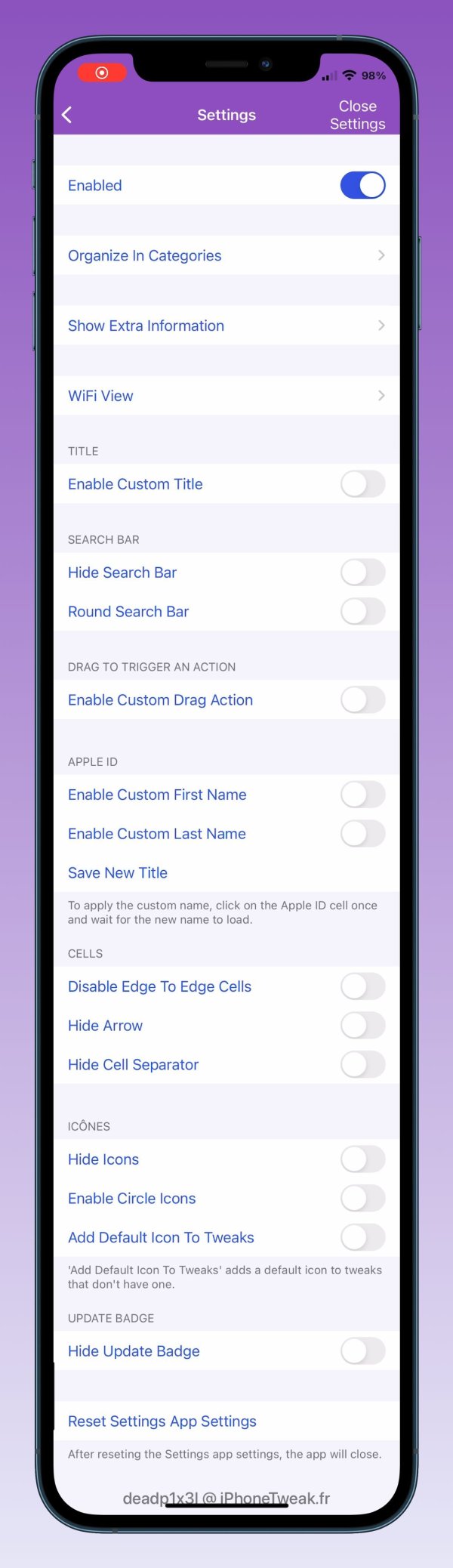Toggle Enable Circle Icons
453x1568 pixels.
click(362, 1199)
